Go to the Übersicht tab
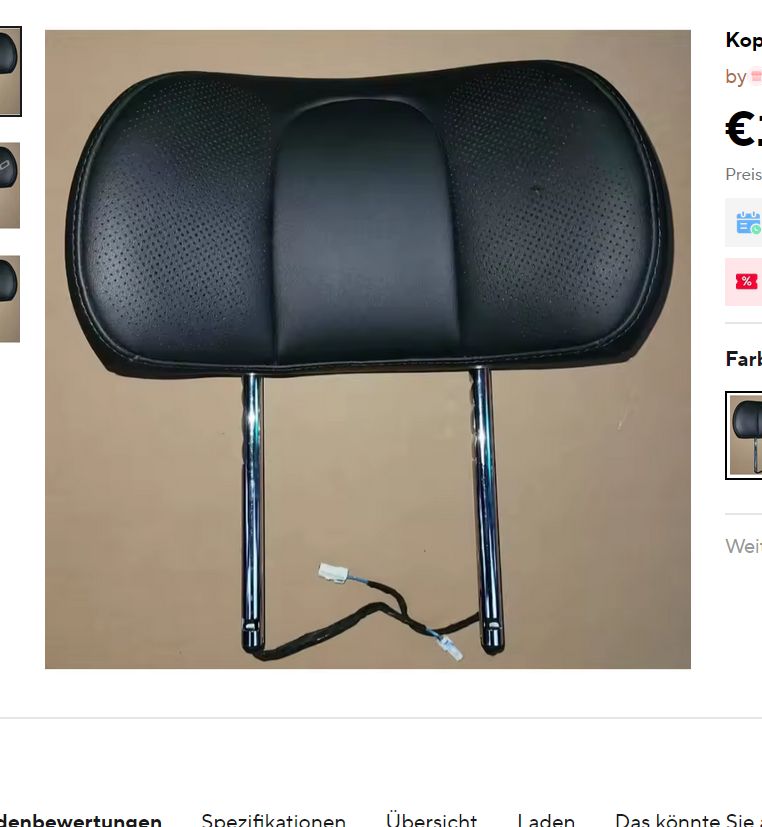 click(x=431, y=820)
